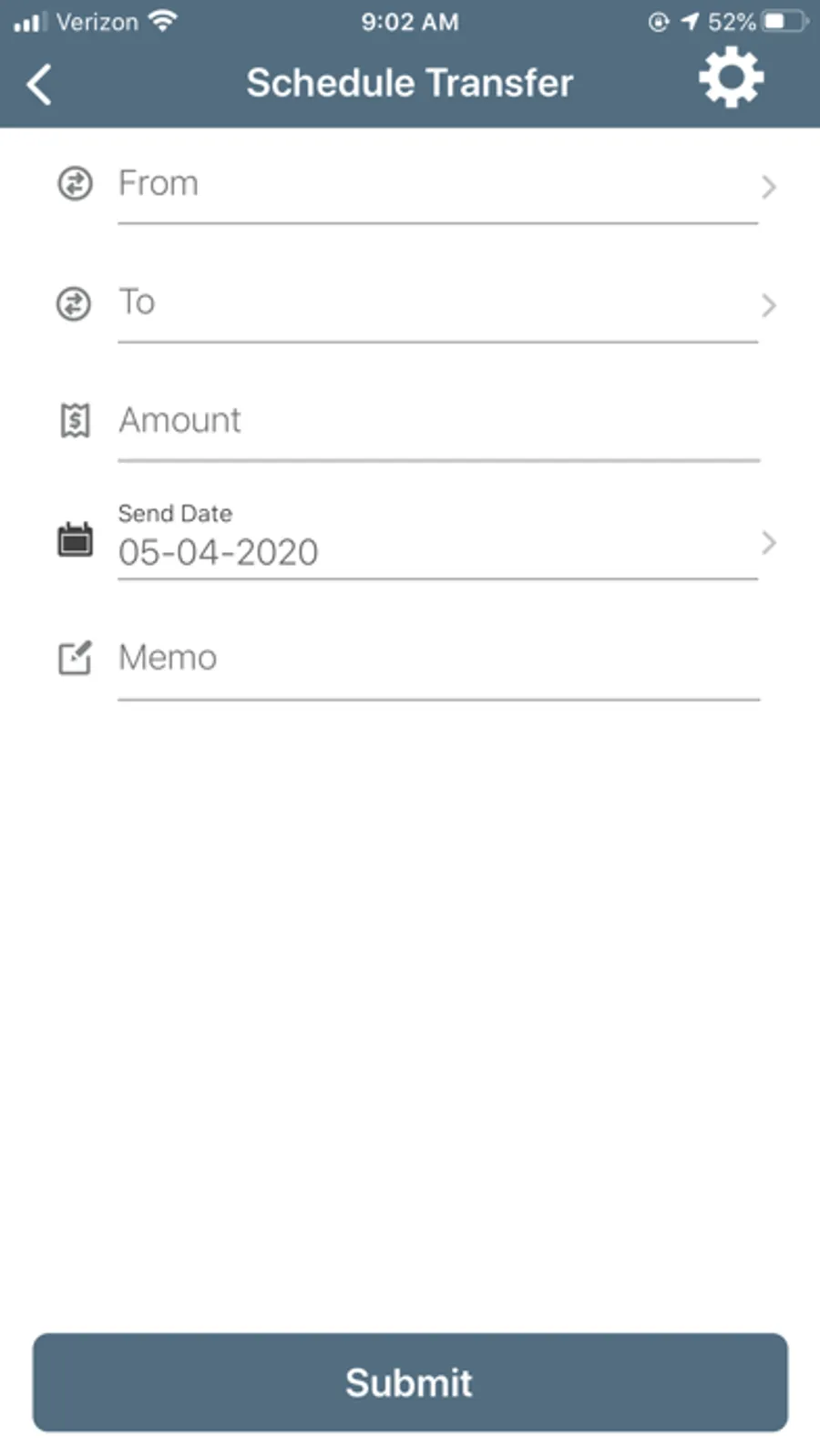This screenshot has width=820, height=1456.
Task: Expand the To account chevron
Action: pos(770,305)
